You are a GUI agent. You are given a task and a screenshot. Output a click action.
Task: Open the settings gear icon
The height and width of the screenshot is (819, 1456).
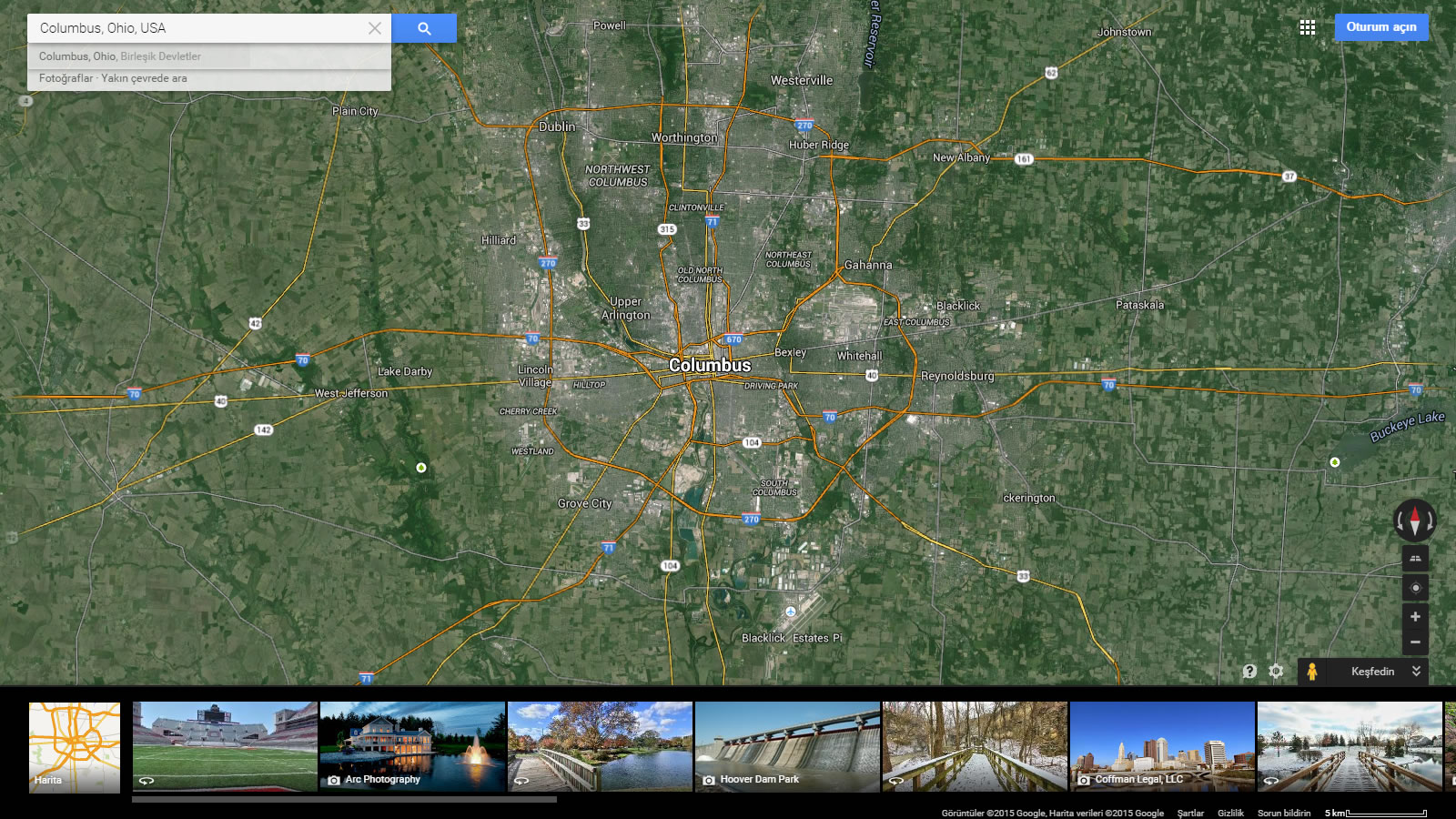click(x=1276, y=672)
